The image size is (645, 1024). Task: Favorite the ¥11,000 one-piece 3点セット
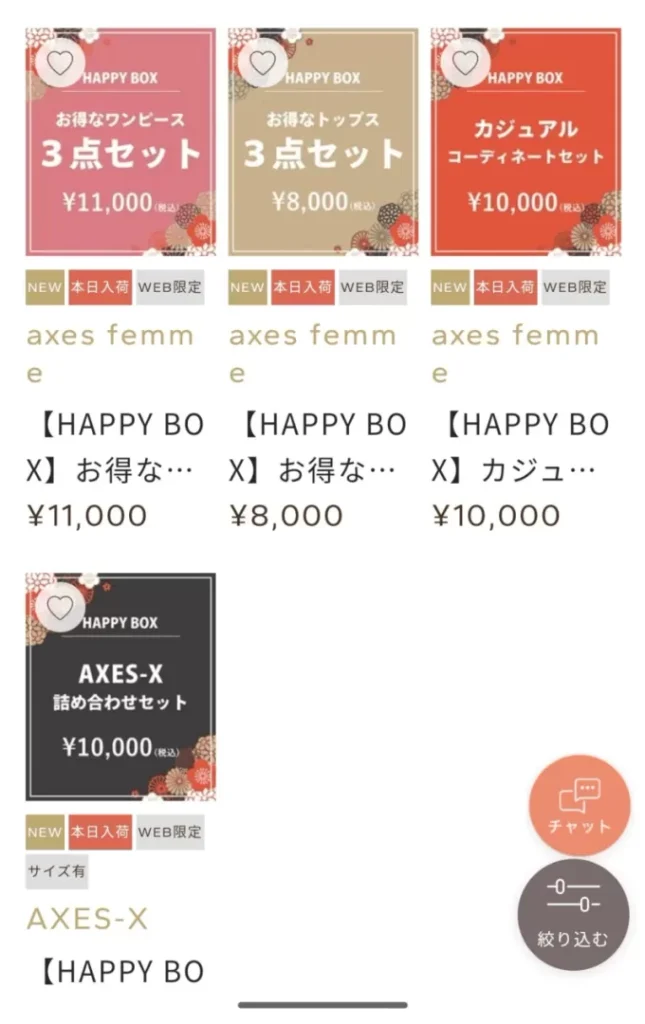coord(61,63)
